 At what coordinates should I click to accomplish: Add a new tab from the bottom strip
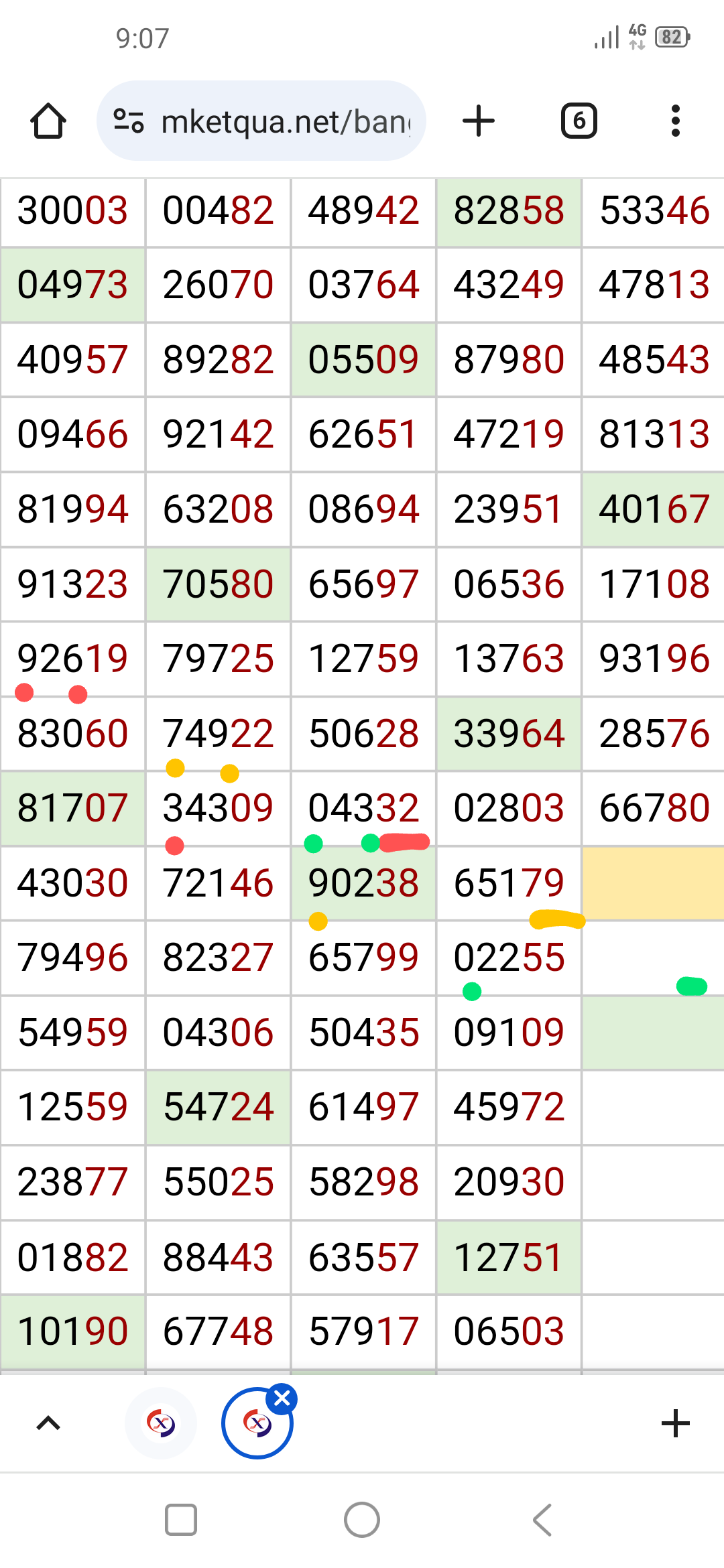pyautogui.click(x=676, y=1423)
